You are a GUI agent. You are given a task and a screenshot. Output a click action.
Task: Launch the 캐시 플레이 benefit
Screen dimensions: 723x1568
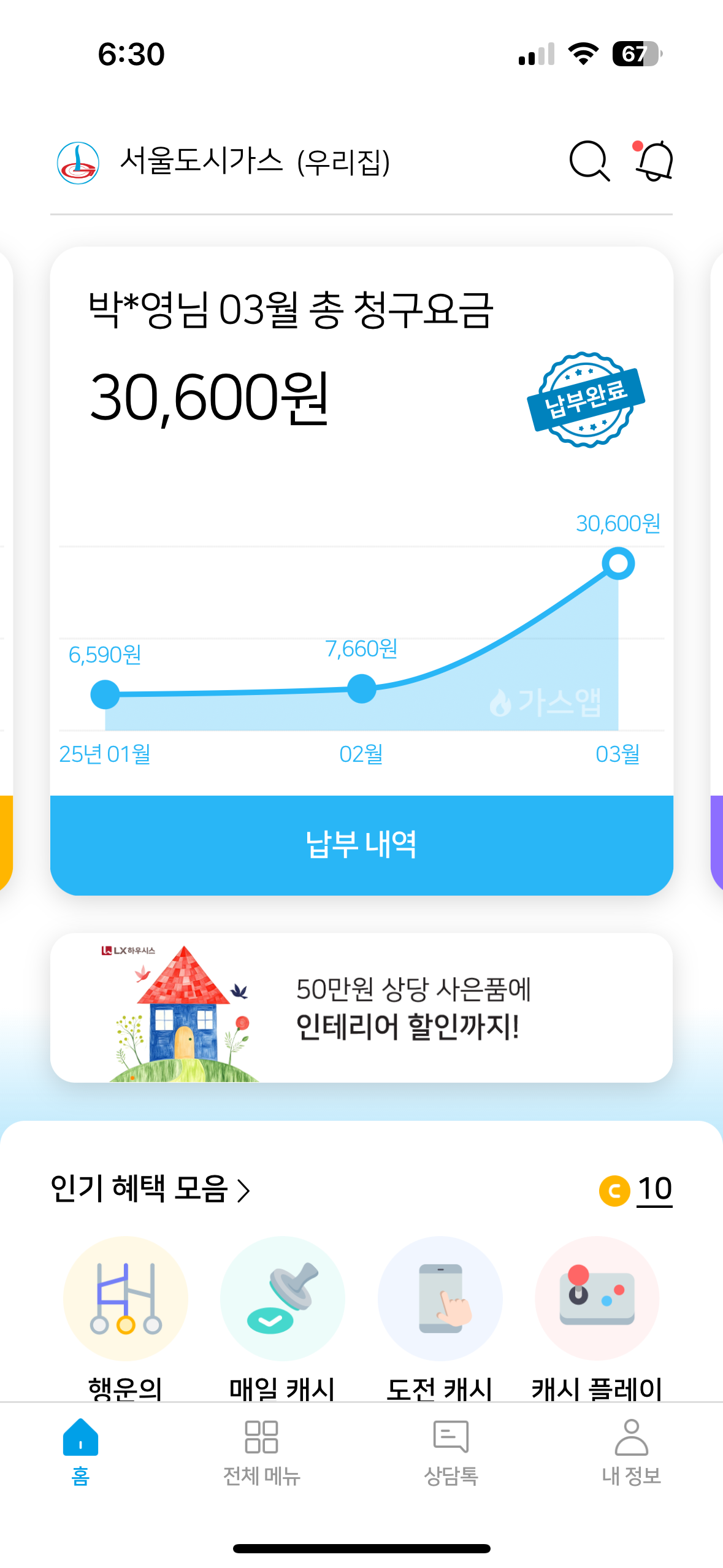click(x=597, y=1298)
